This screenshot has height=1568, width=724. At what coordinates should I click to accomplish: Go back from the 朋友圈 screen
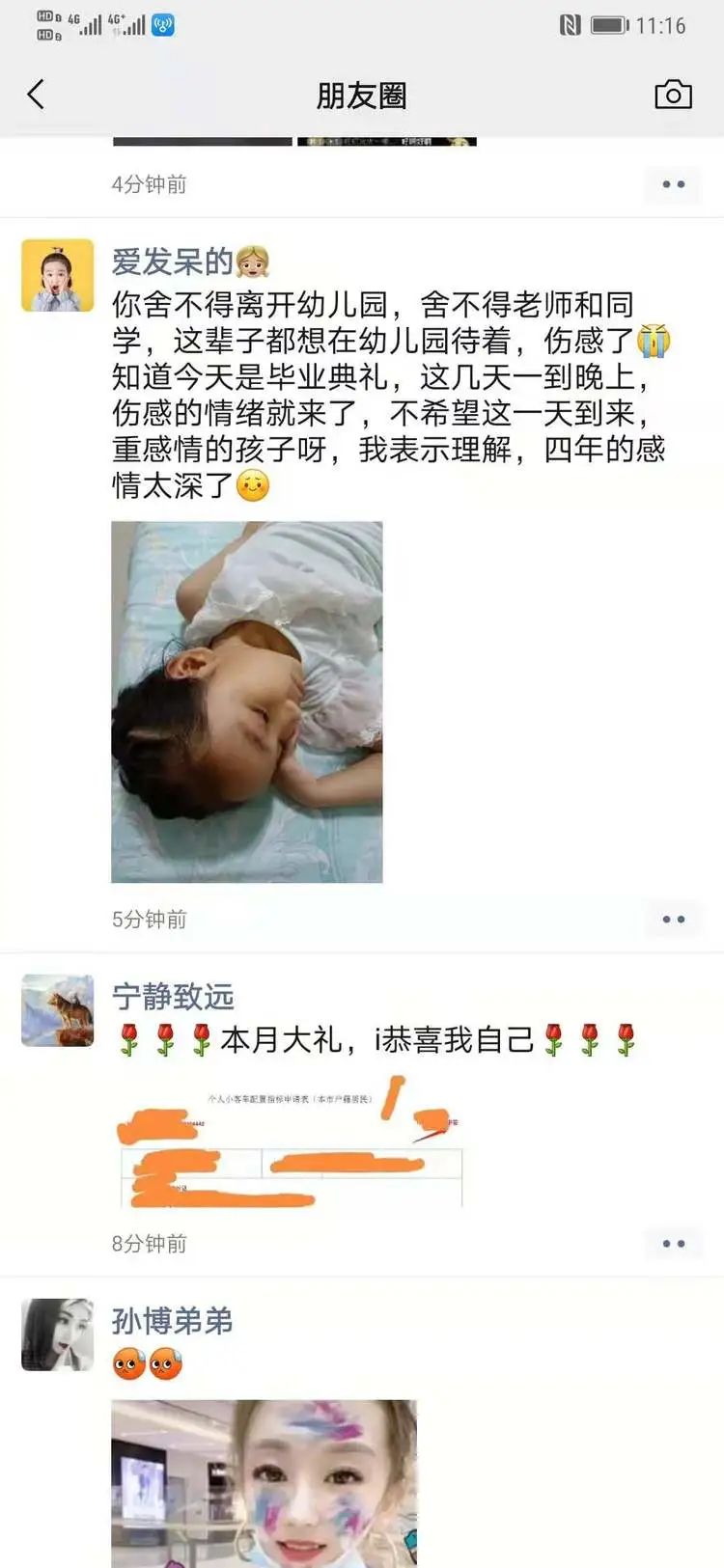37,95
